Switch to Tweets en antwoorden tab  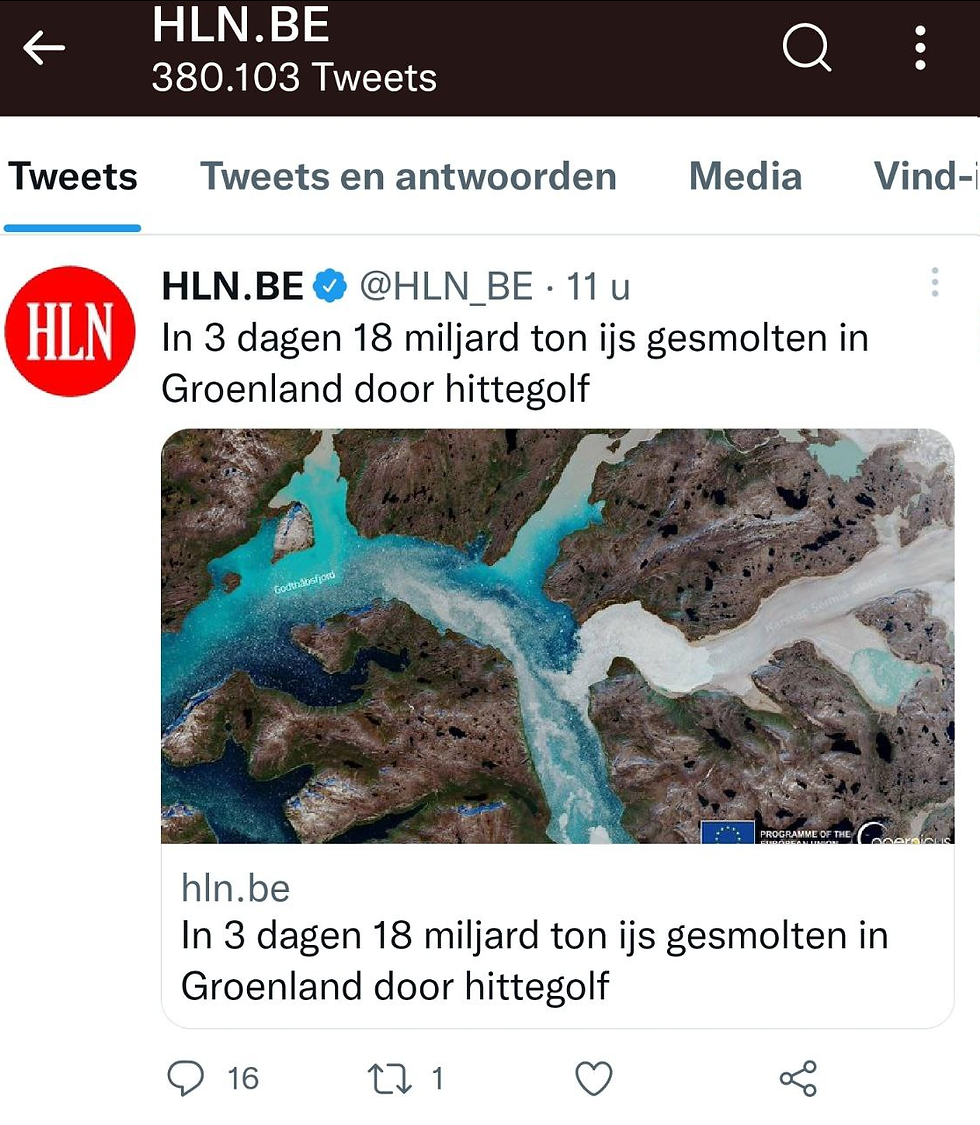tap(408, 177)
